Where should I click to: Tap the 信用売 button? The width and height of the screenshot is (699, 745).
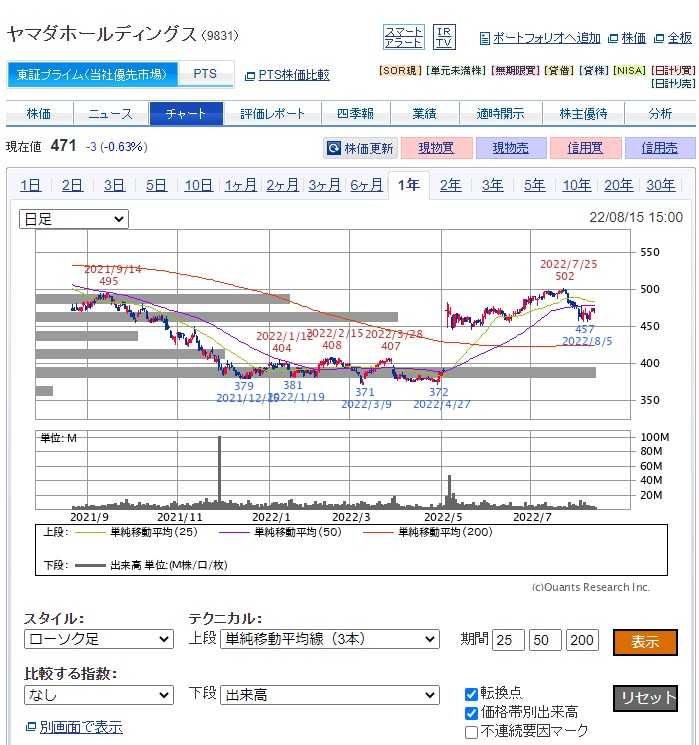pyautogui.click(x=659, y=148)
